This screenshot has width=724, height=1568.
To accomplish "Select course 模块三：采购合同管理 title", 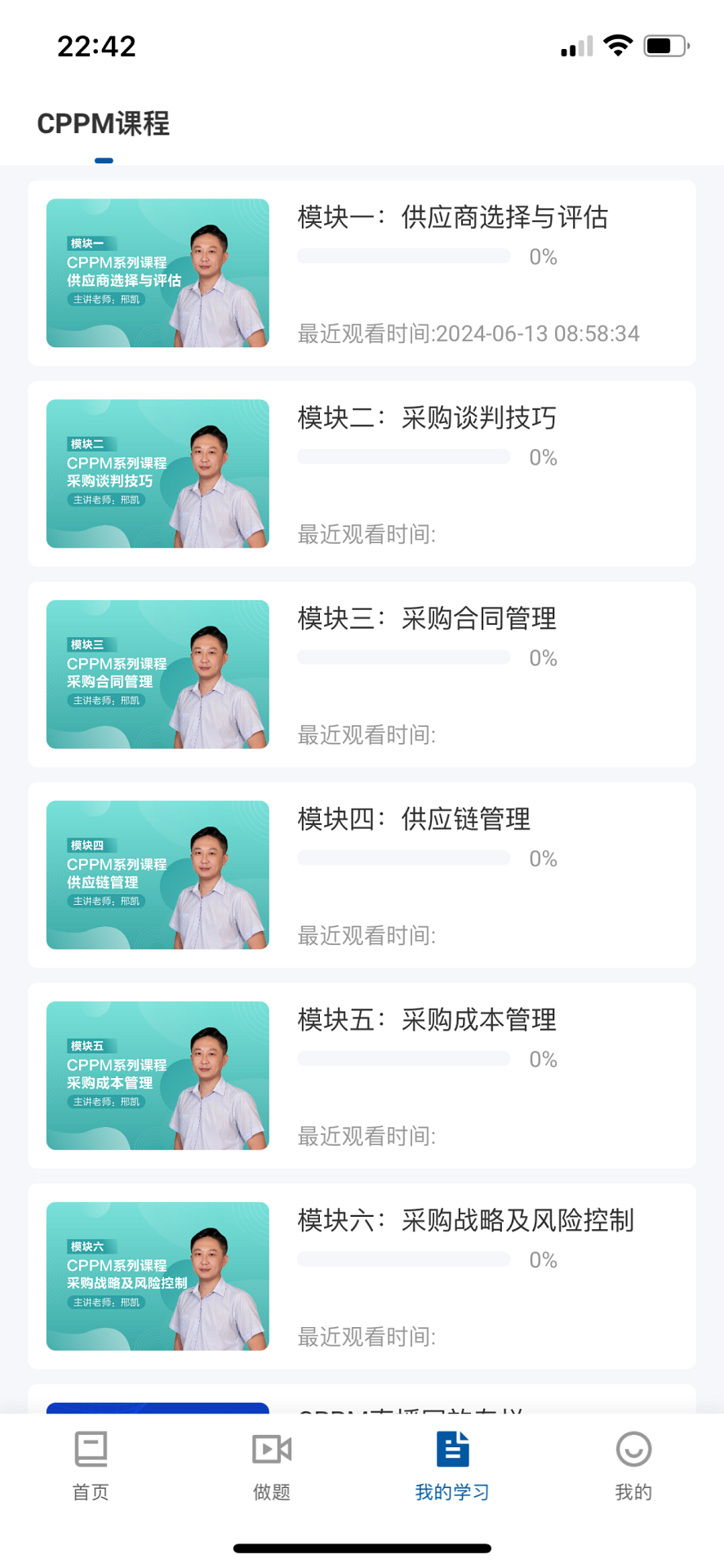I will click(x=427, y=619).
